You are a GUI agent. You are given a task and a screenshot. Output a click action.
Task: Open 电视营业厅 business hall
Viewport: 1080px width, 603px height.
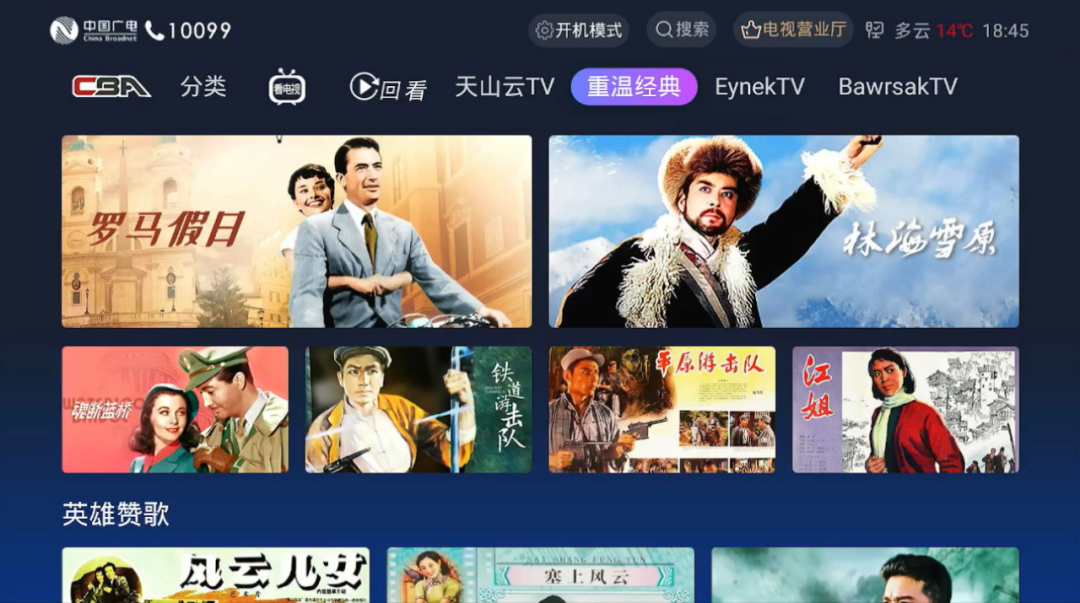[792, 30]
